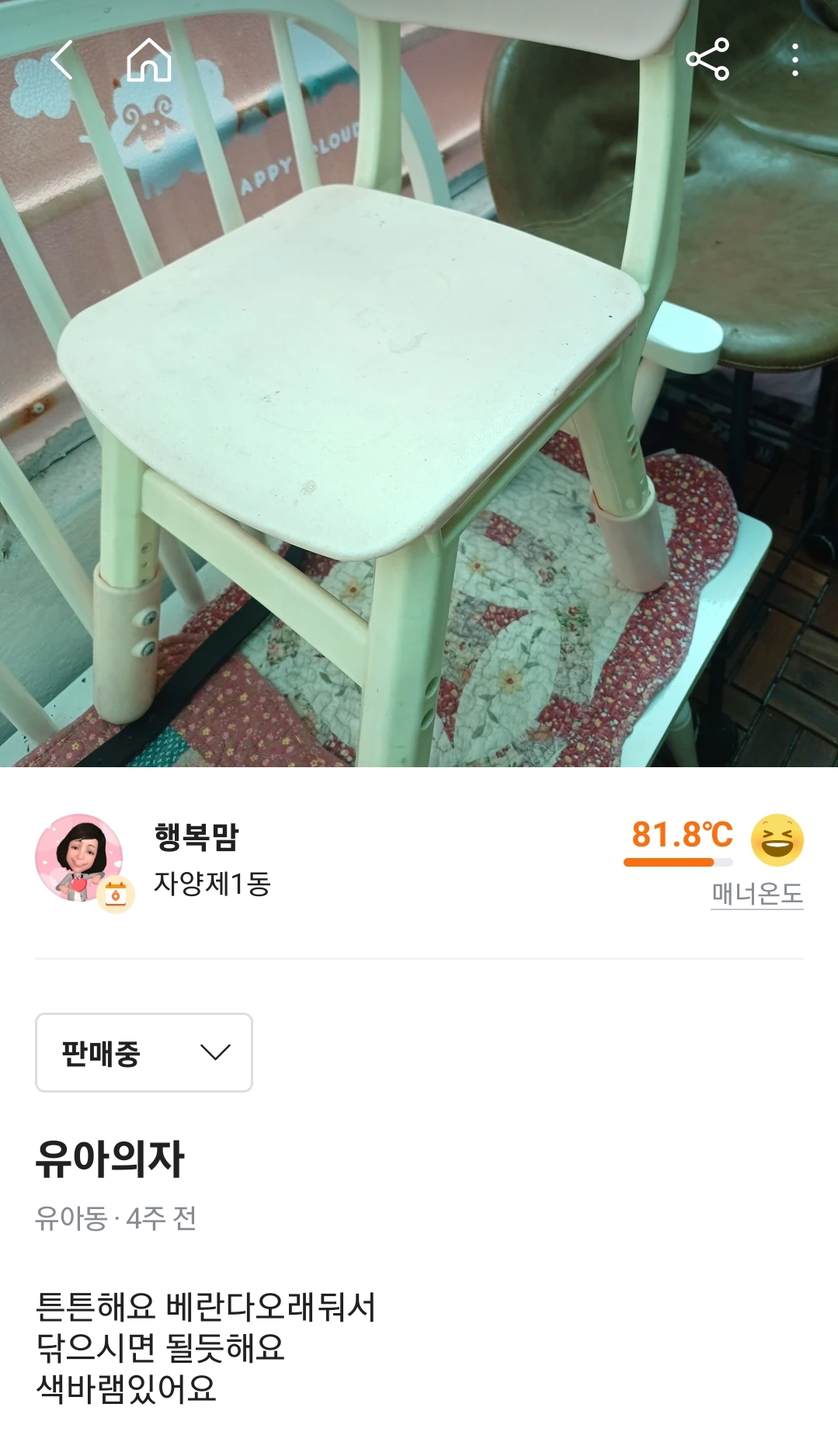Share this listing
This screenshot has width=838, height=1456.
(x=707, y=60)
